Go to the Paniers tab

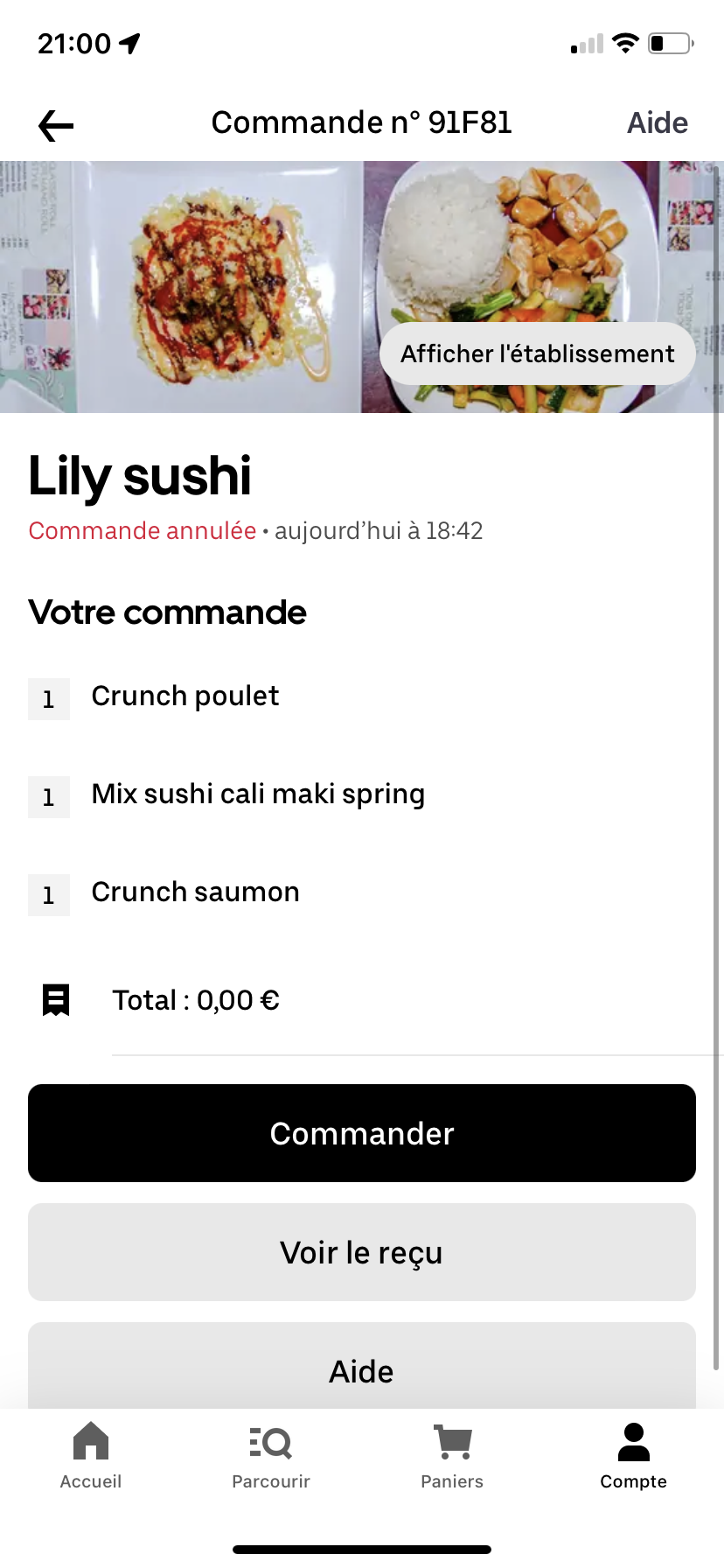tap(452, 1455)
